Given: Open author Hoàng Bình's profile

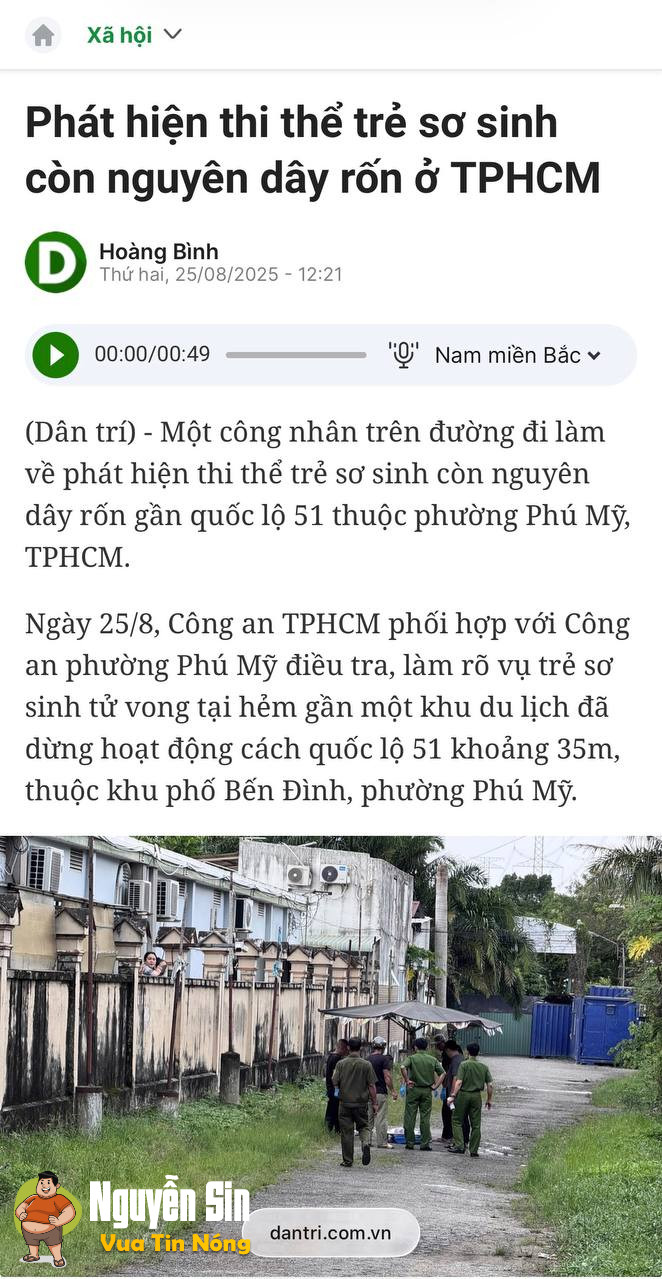Looking at the screenshot, I should pos(158,251).
